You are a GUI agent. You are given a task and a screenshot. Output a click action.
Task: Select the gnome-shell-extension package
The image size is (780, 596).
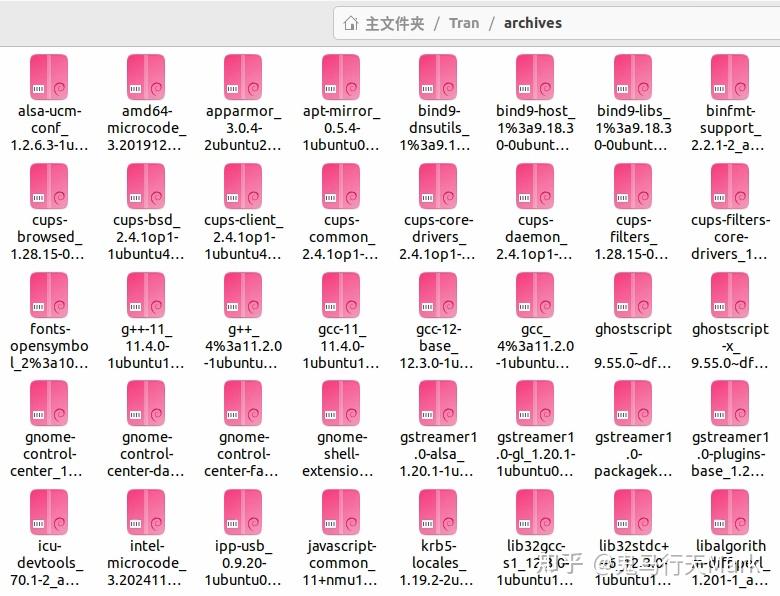tap(341, 403)
